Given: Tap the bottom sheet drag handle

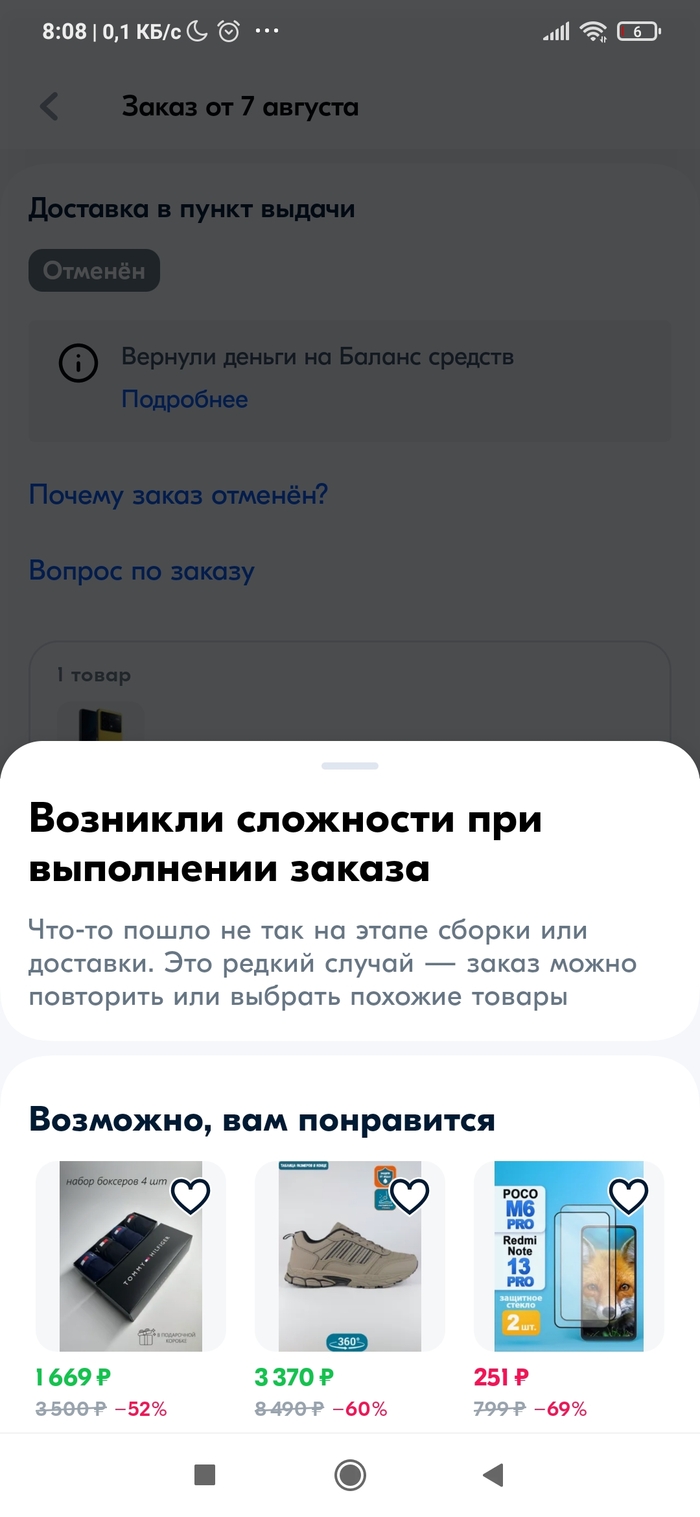Looking at the screenshot, I should click(350, 766).
